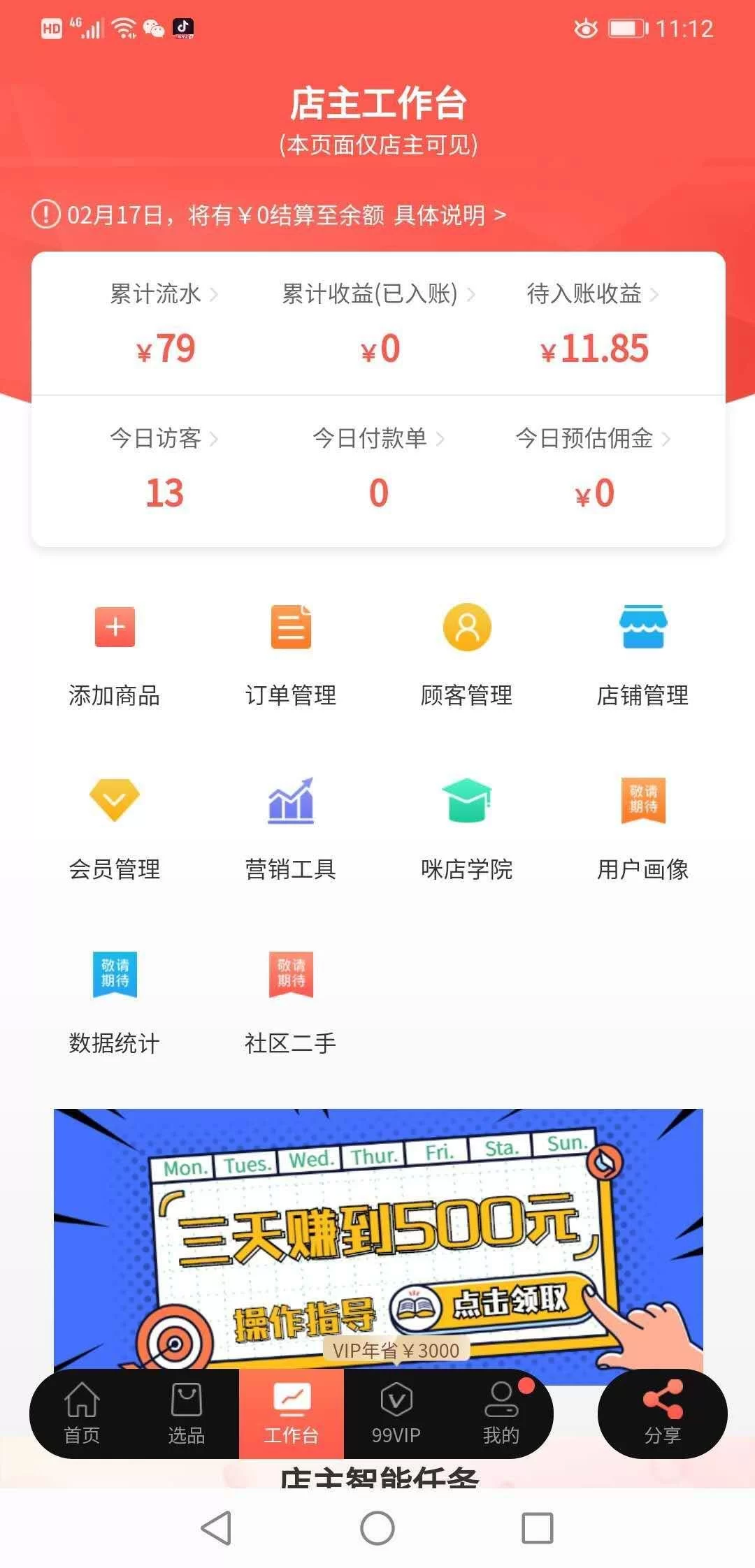Expand details for 累计流水 total sales
Viewport: 755px width, 1568px height.
tap(162, 294)
